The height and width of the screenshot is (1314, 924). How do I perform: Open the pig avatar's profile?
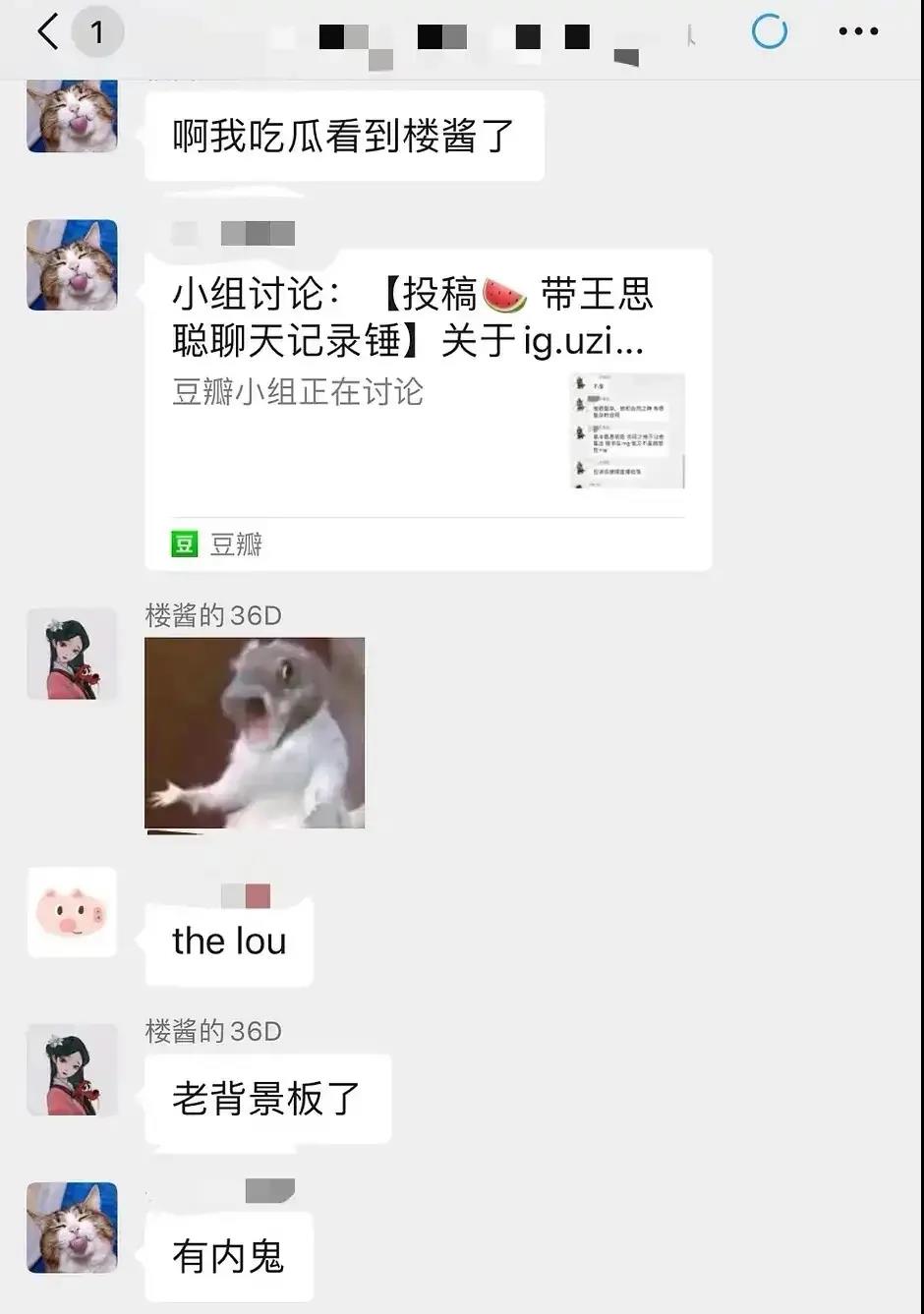point(72,912)
